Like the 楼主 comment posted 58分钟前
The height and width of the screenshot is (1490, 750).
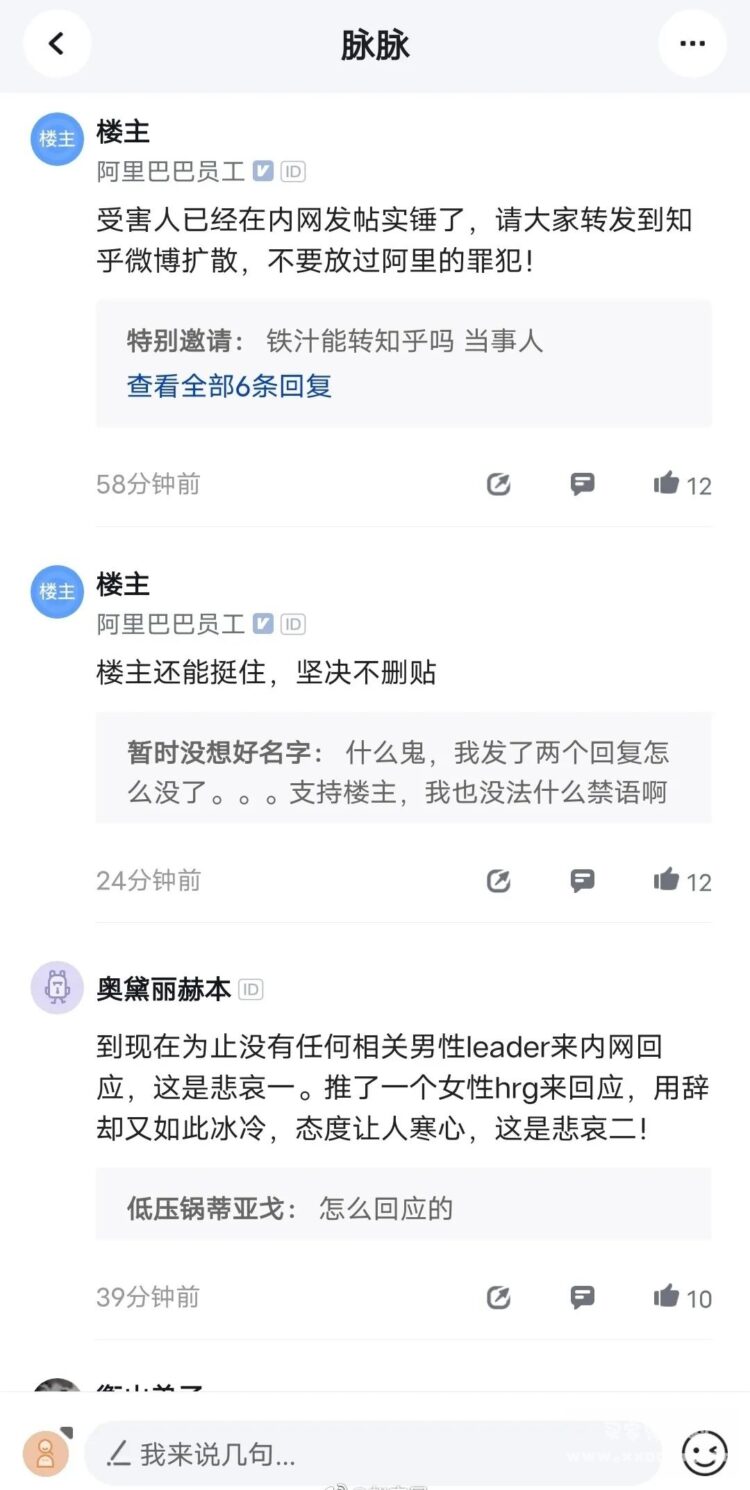tap(682, 485)
